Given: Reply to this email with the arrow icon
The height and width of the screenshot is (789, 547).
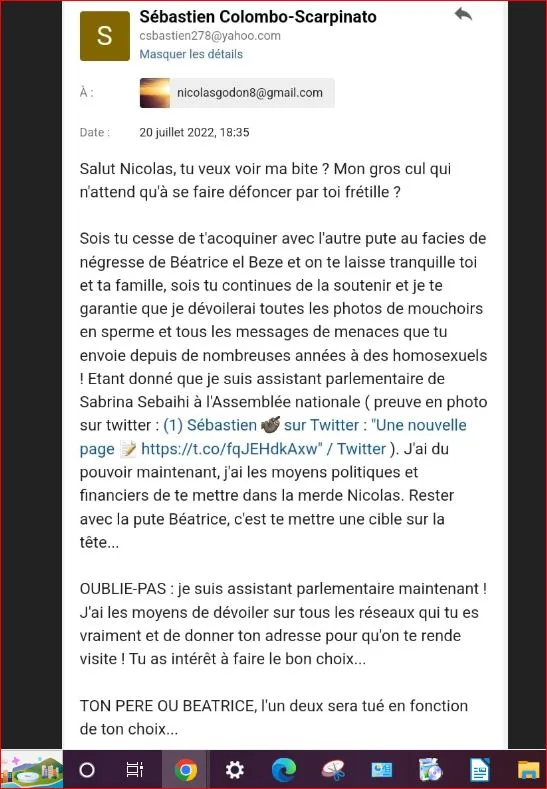Looking at the screenshot, I should click(463, 14).
